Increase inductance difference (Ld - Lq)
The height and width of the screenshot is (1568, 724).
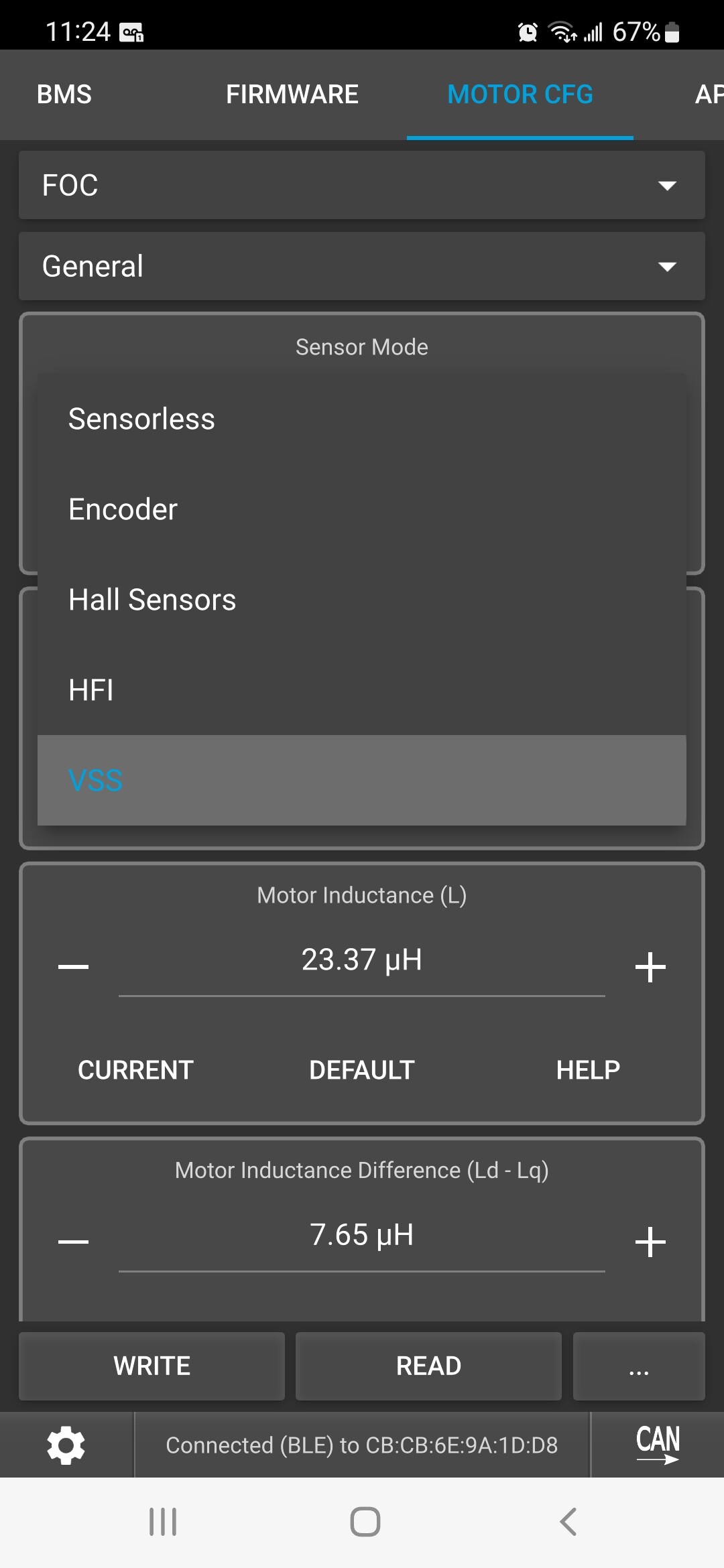click(650, 1242)
